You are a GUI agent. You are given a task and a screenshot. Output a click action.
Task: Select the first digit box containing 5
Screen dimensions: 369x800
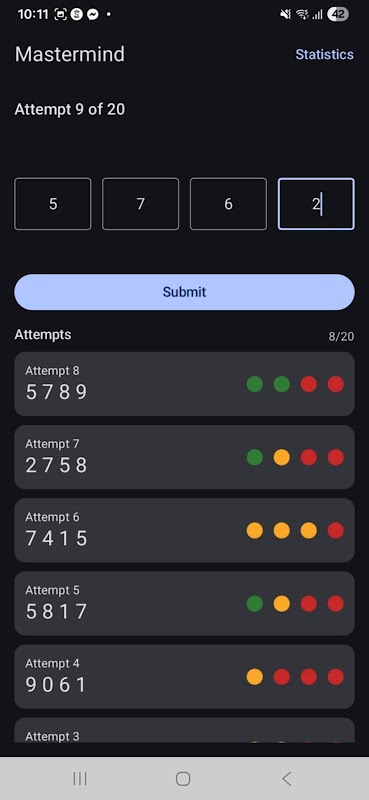pyautogui.click(x=53, y=204)
